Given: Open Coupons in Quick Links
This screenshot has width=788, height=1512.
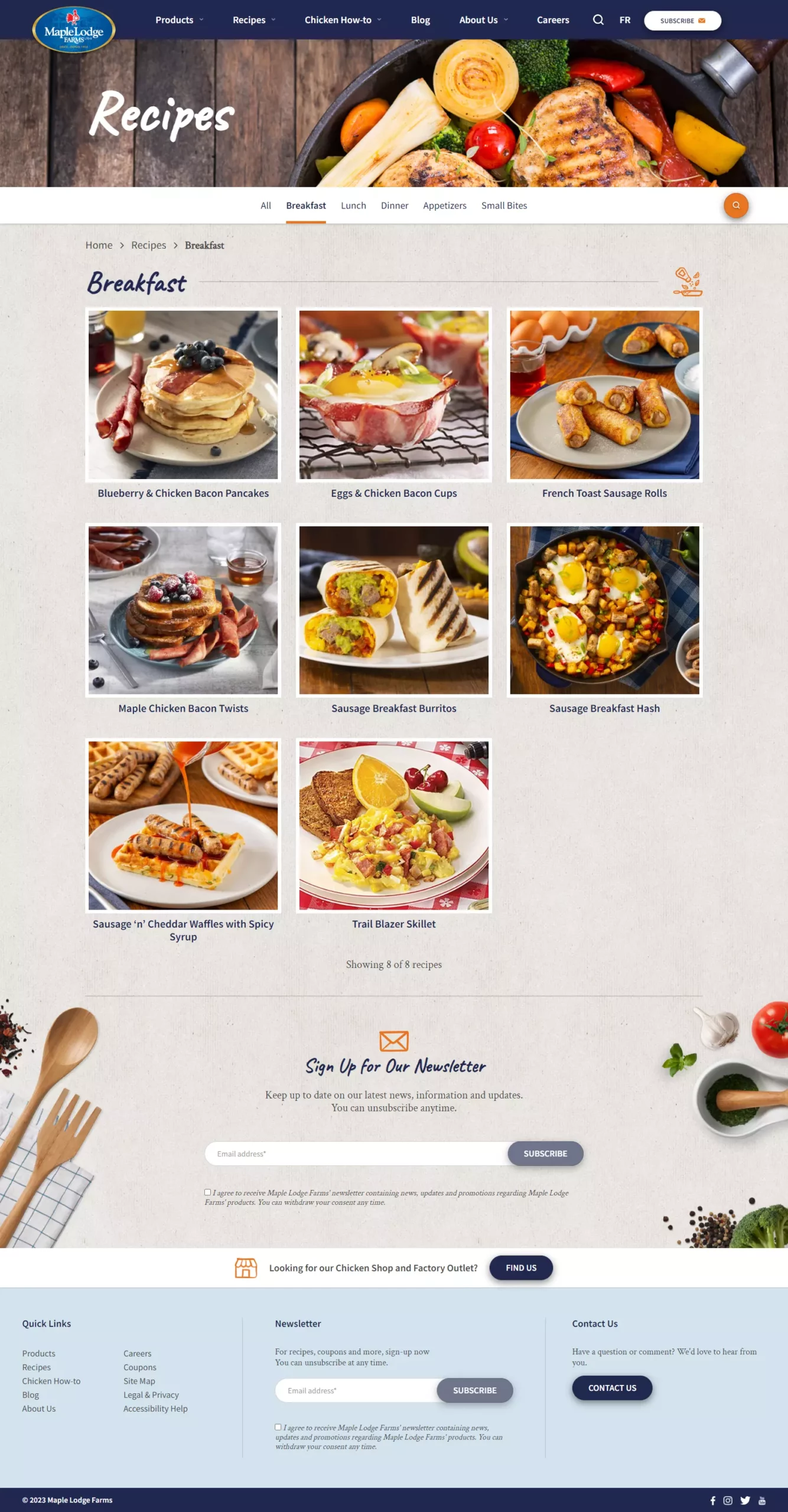Looking at the screenshot, I should 140,1367.
